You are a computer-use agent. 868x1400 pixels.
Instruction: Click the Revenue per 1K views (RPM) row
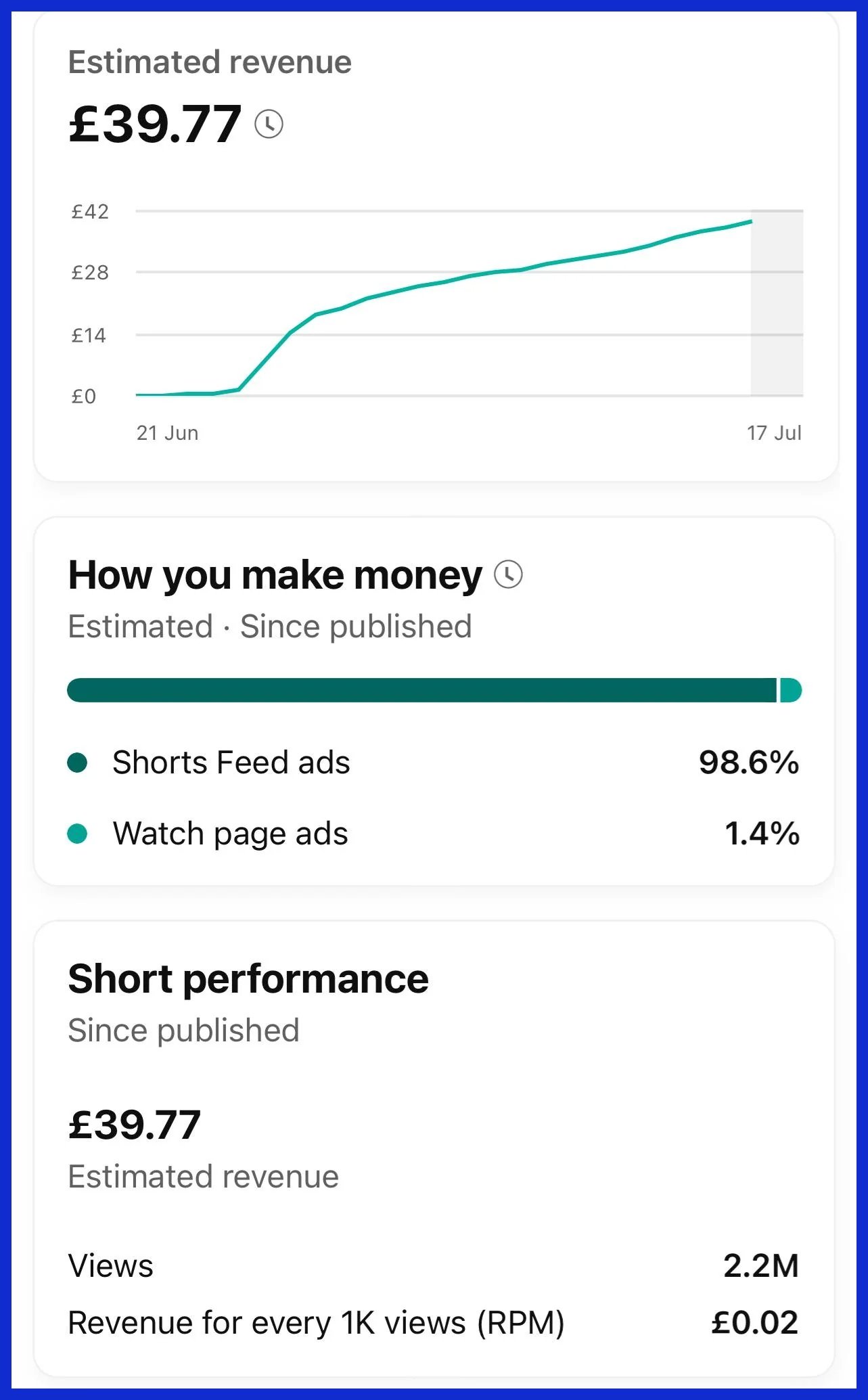tap(434, 1324)
